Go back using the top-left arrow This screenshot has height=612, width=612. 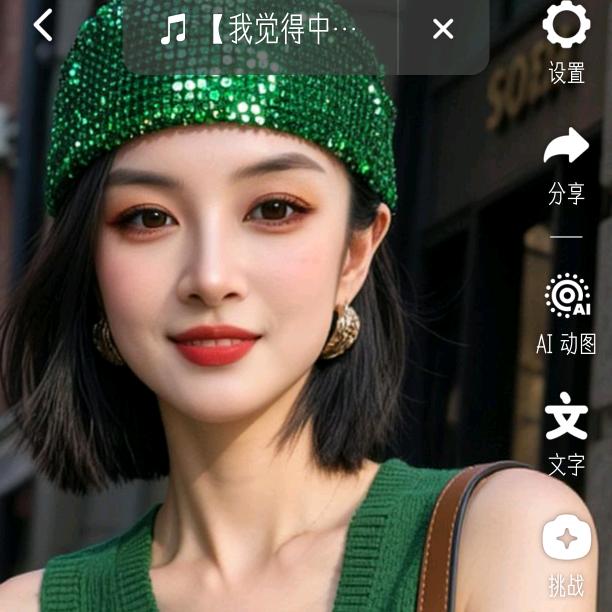[43, 26]
